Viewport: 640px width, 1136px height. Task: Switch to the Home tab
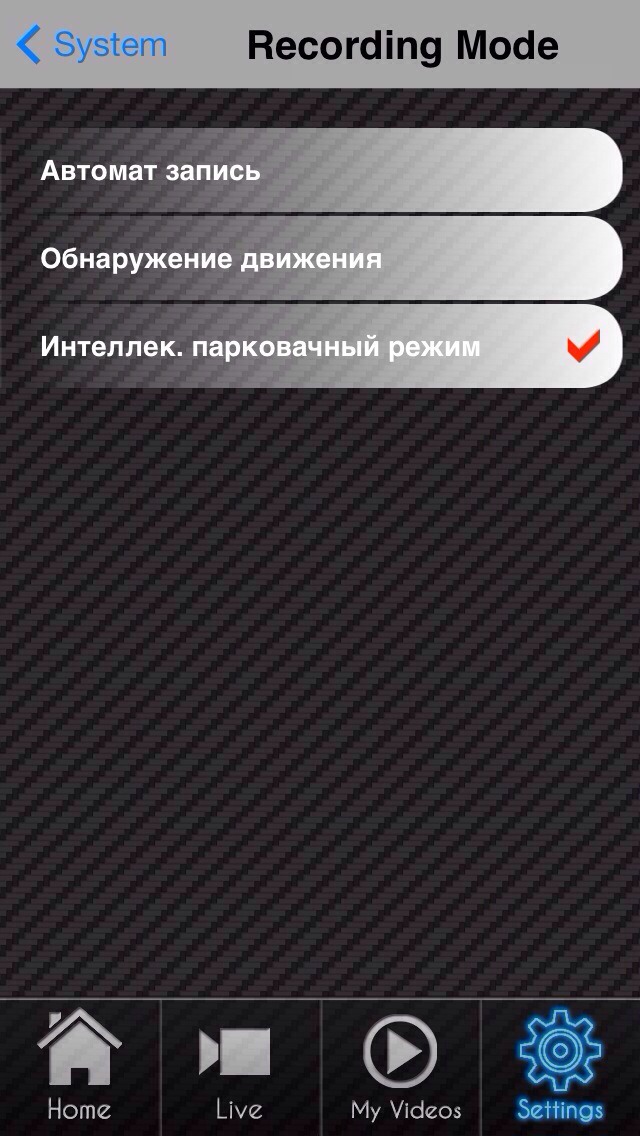79,1067
